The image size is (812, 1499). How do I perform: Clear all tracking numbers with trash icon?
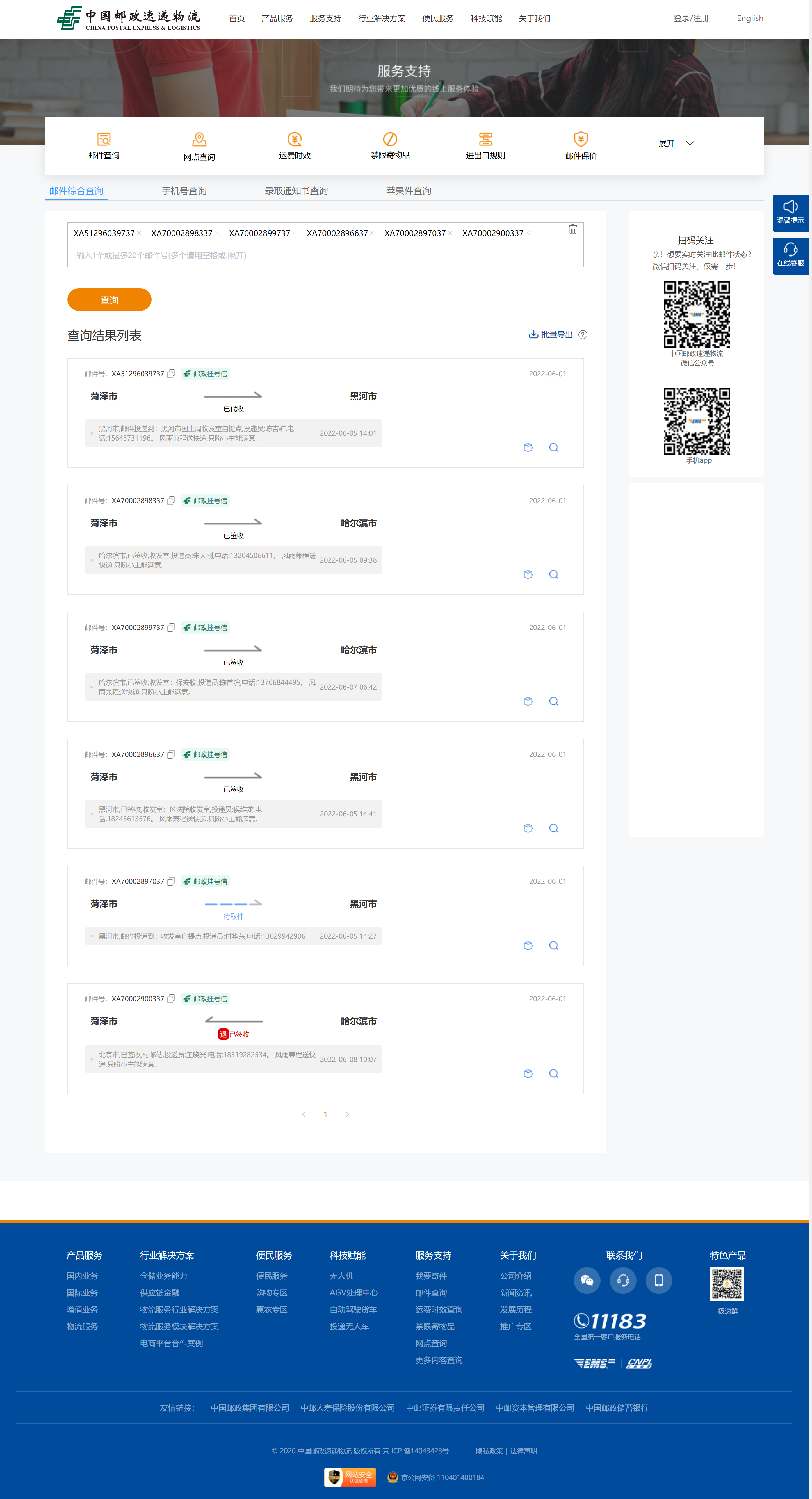click(x=573, y=229)
